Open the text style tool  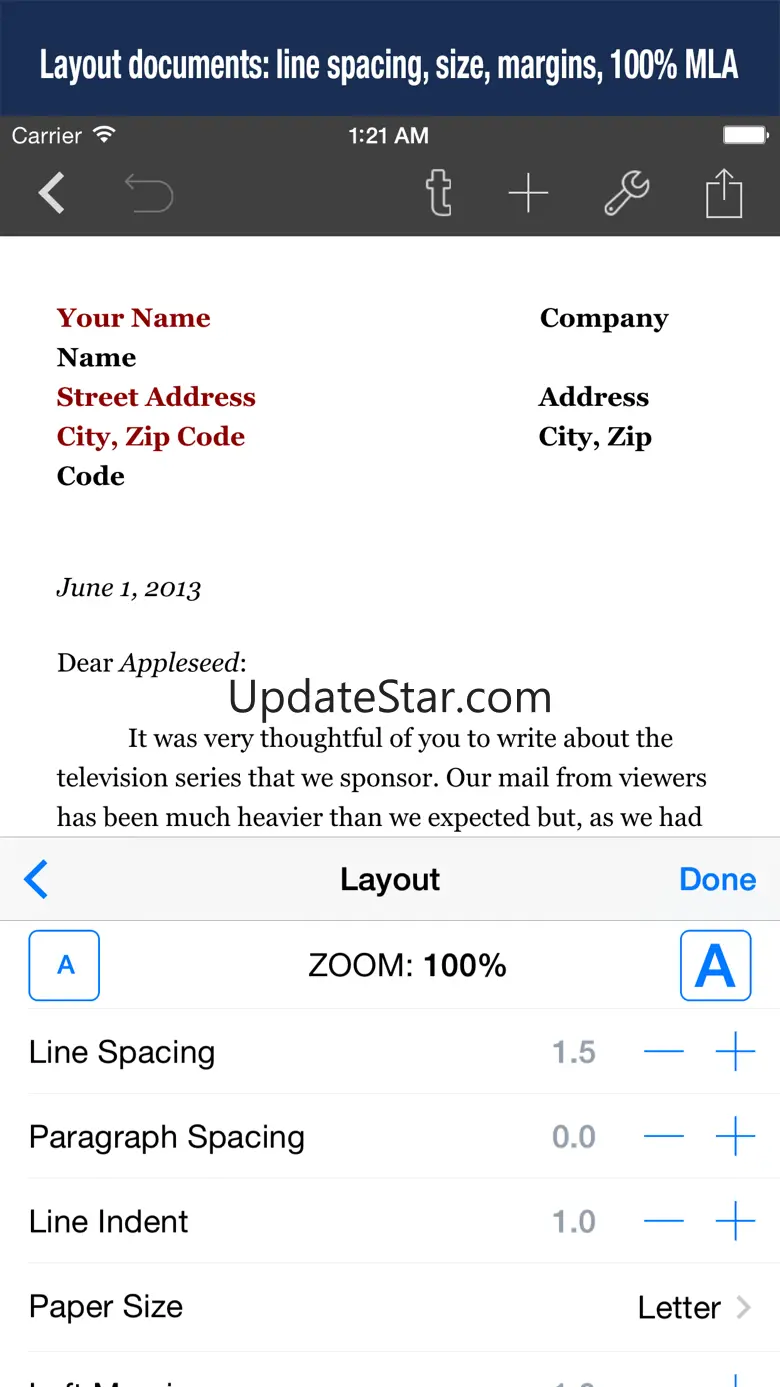(438, 193)
